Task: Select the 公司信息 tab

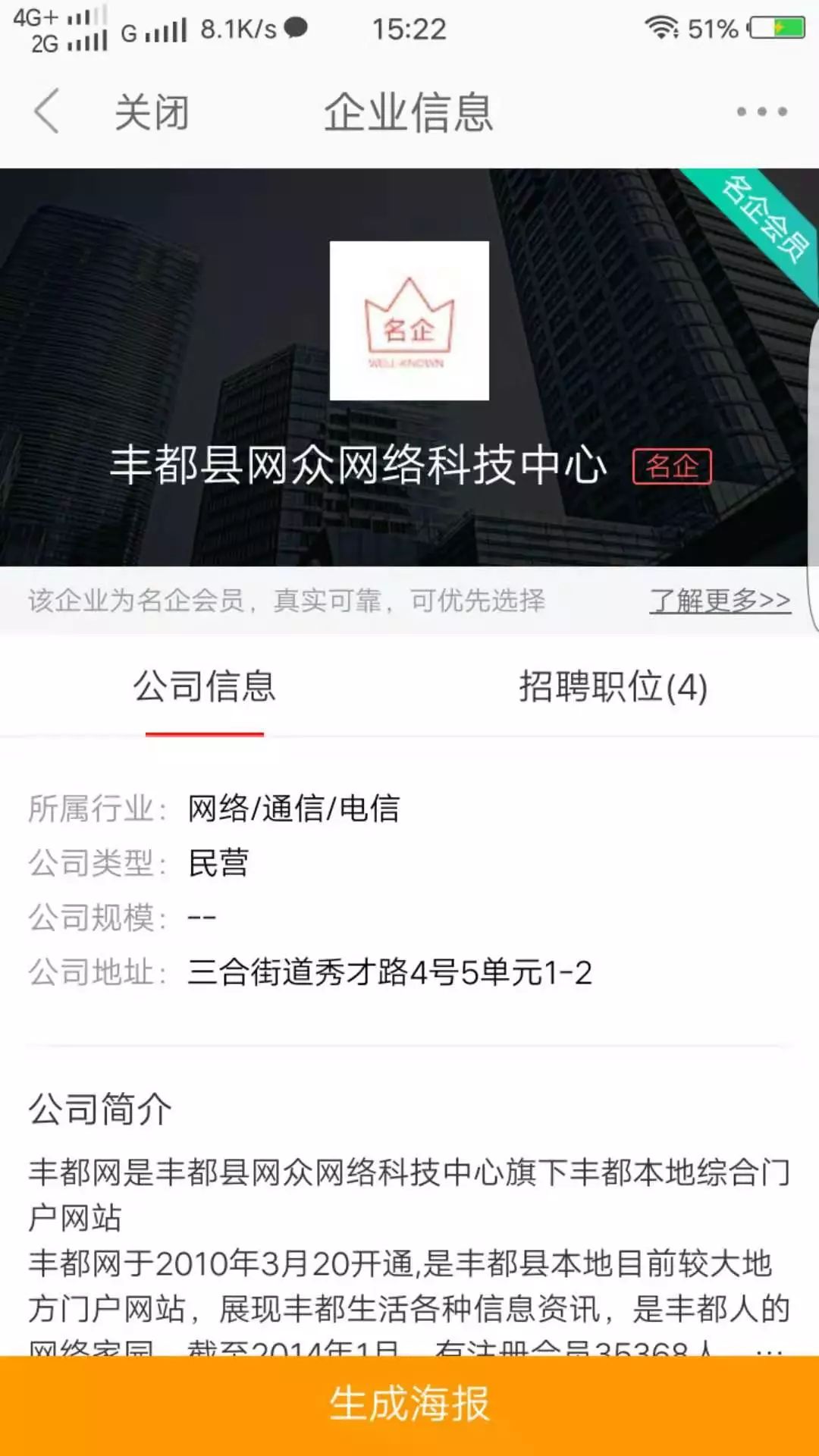Action: [205, 687]
